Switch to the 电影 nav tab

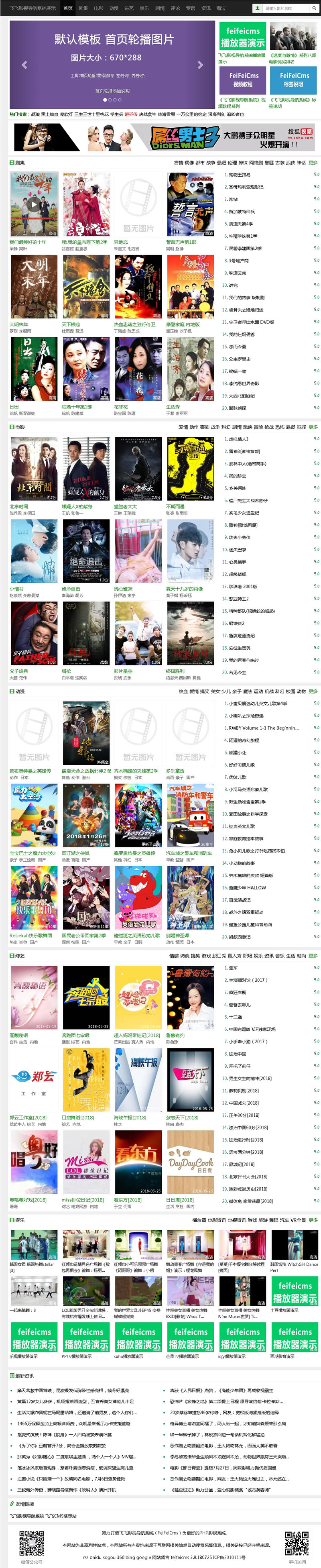click(98, 8)
